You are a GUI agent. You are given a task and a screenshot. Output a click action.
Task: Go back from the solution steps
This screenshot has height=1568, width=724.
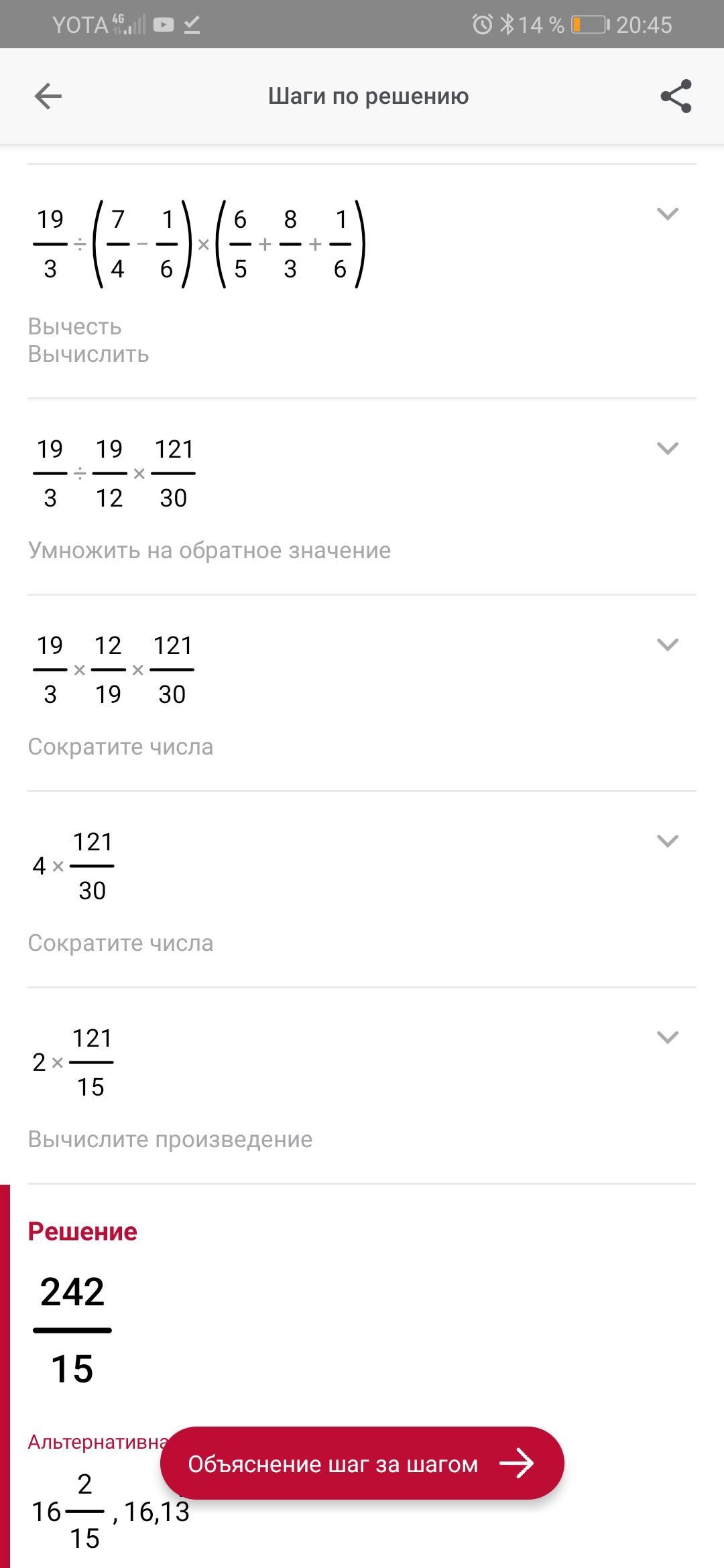(x=48, y=96)
